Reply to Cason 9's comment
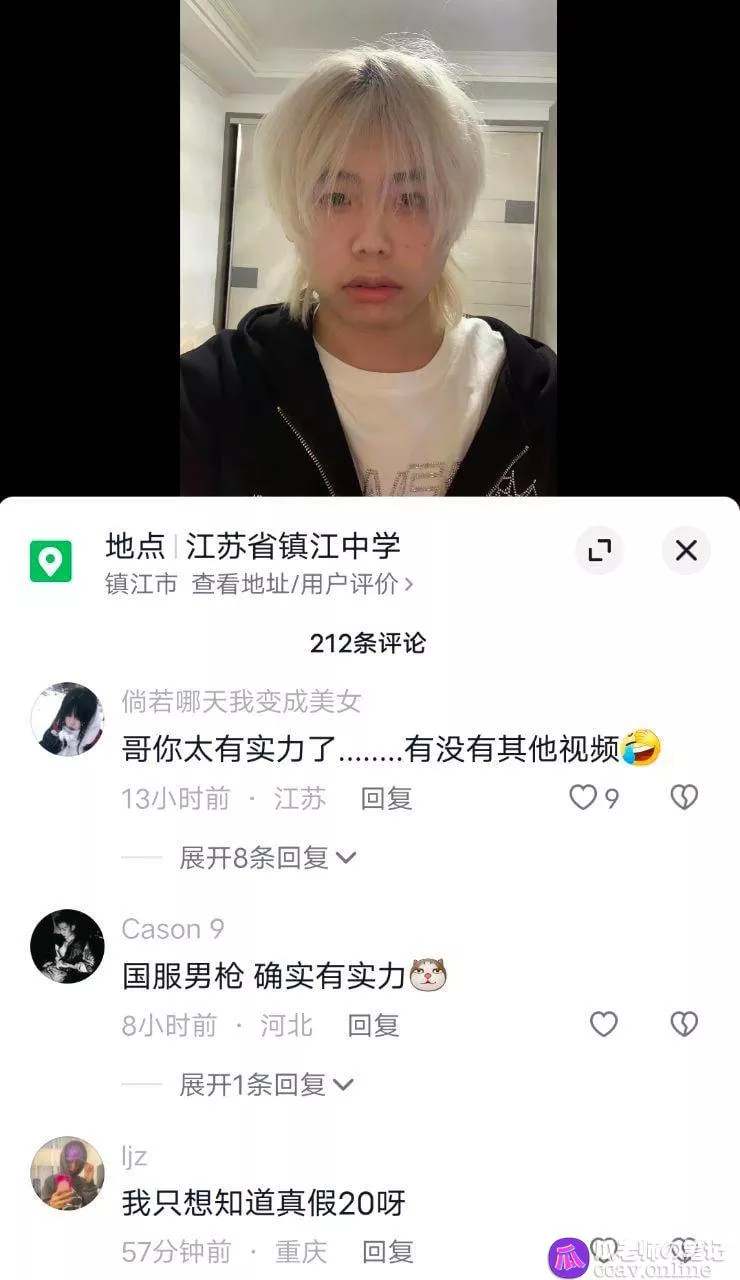The image size is (740, 1280). [x=373, y=1025]
